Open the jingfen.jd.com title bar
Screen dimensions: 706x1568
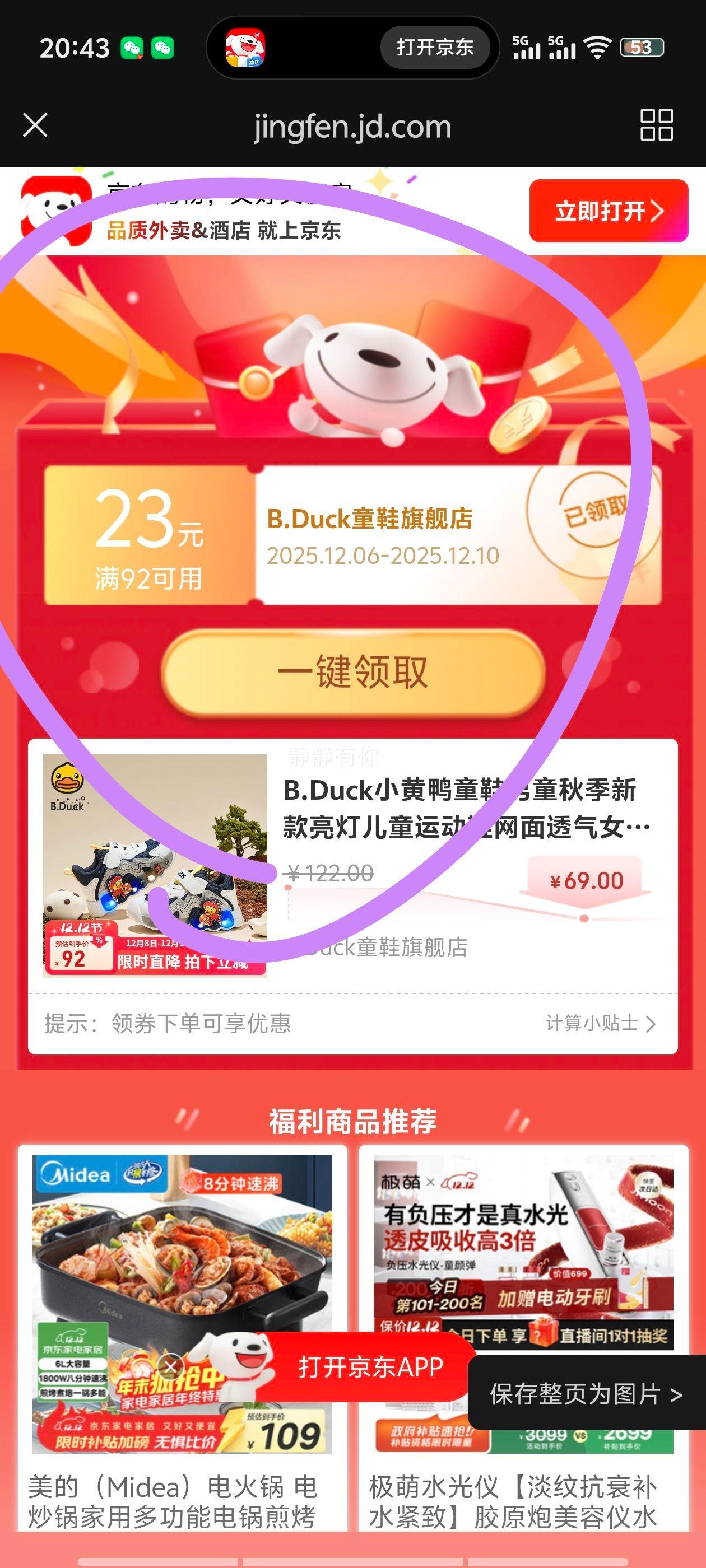[352, 127]
